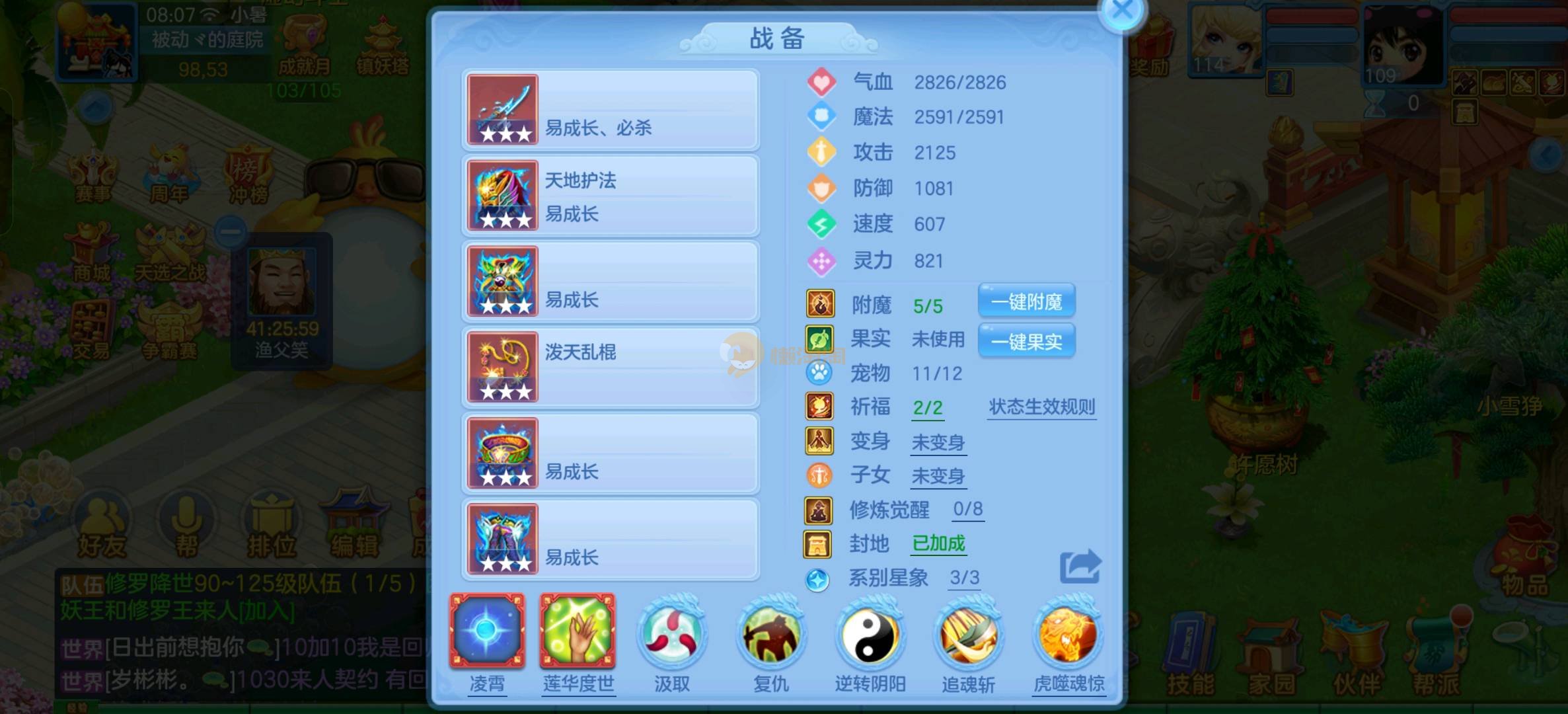Open the 天地护法 equipment slot
1568x714 pixels.
click(x=611, y=196)
